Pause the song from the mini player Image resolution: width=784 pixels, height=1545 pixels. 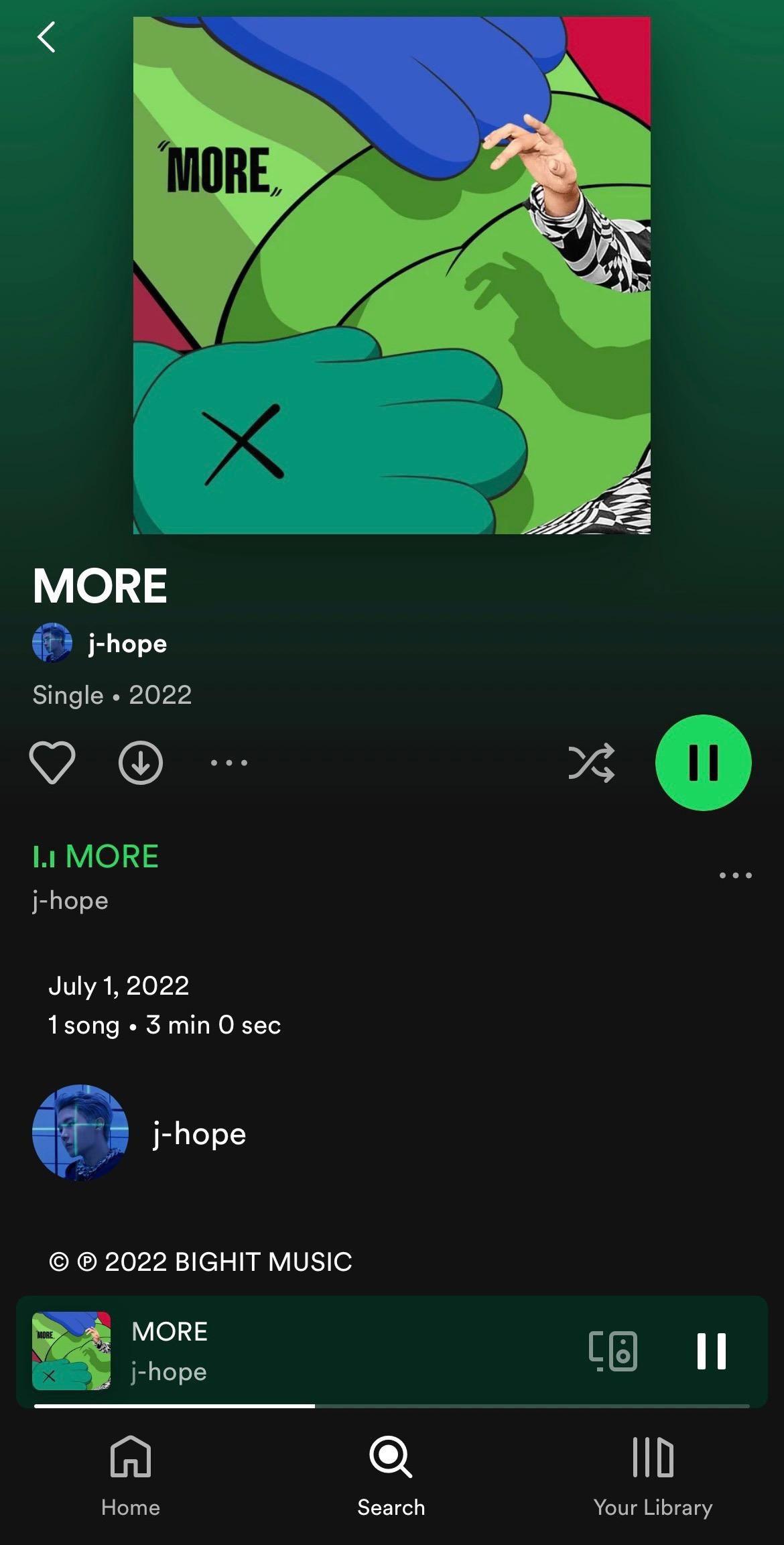click(711, 1350)
